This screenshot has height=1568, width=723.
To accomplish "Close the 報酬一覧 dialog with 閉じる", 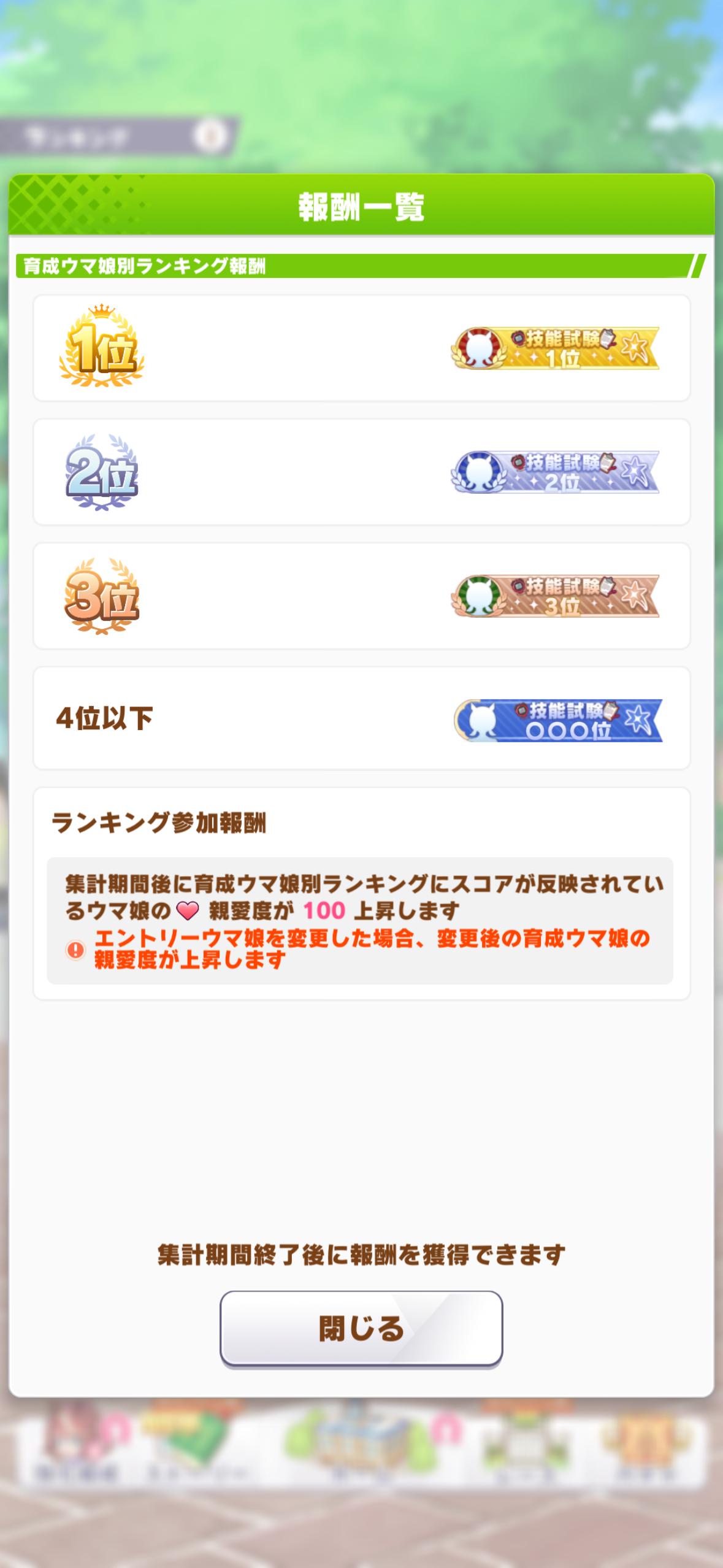I will tap(361, 1328).
